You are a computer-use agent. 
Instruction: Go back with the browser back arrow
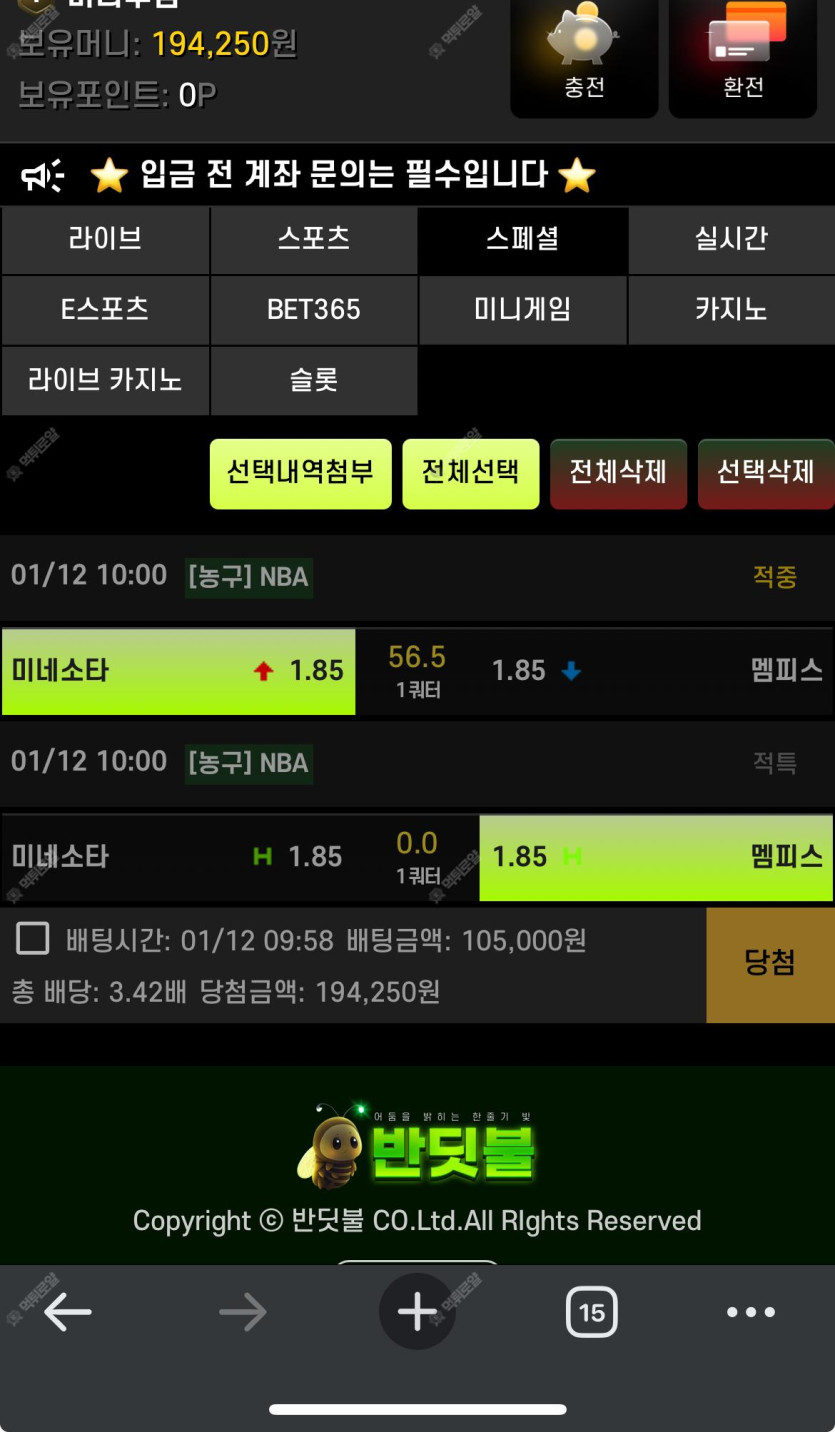click(68, 1312)
